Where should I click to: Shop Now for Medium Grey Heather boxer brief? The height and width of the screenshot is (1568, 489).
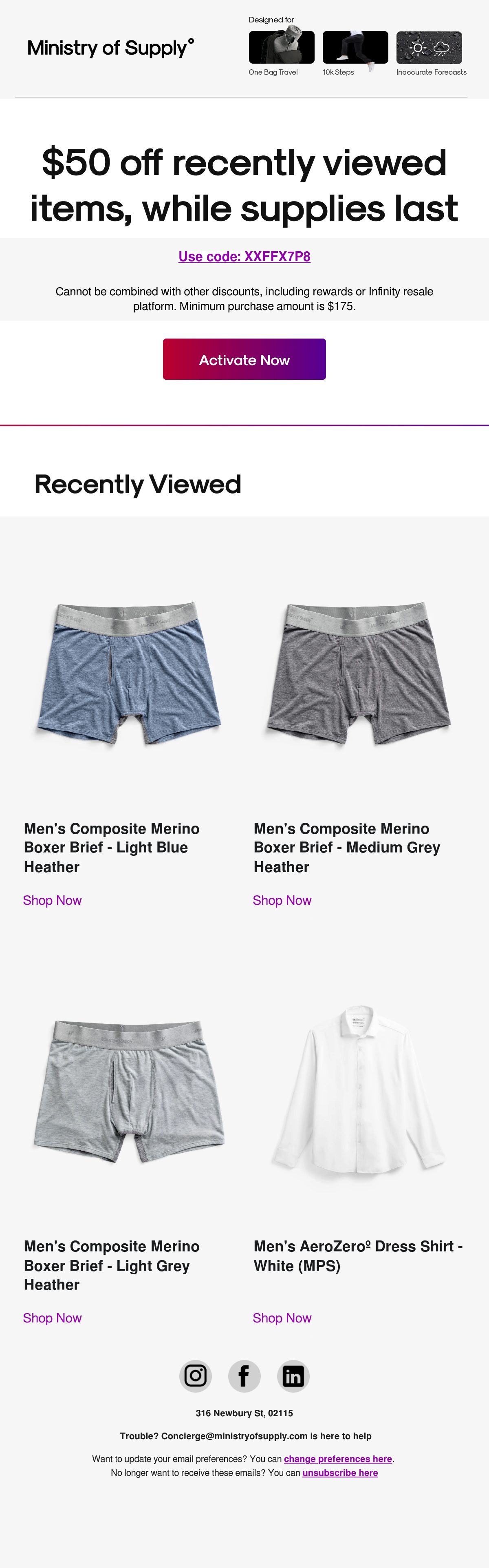click(282, 900)
